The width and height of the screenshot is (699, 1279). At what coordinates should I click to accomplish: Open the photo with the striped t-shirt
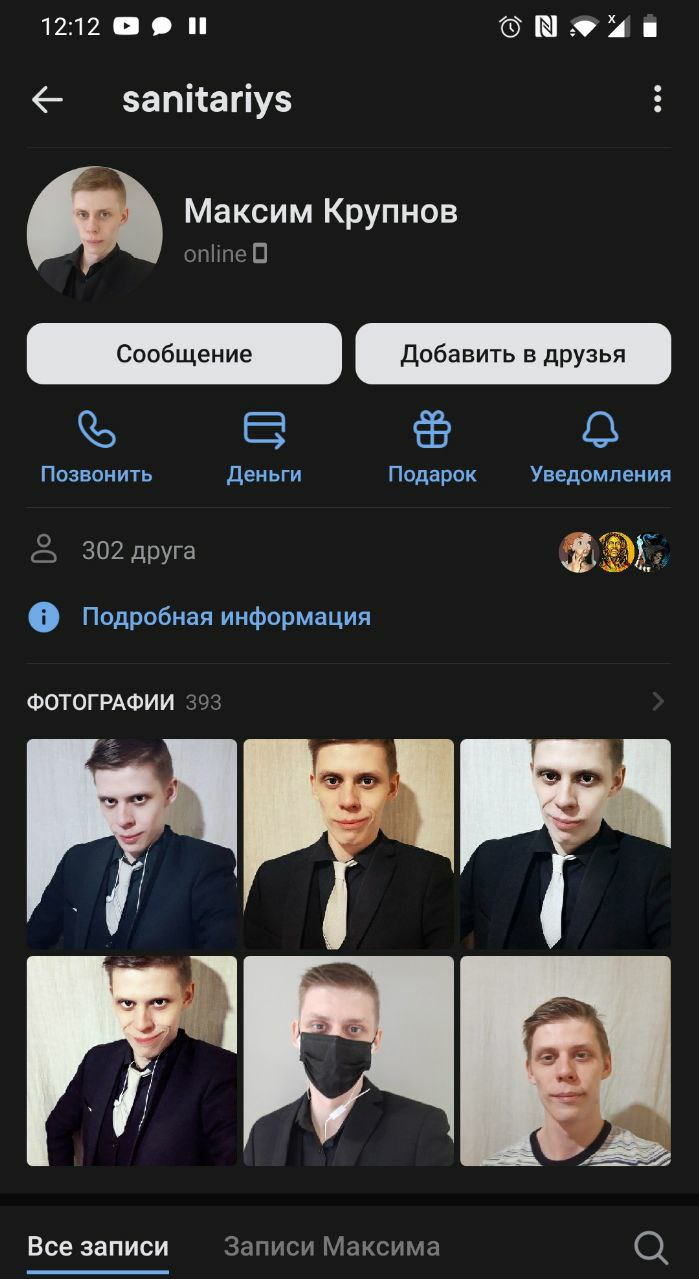566,1061
